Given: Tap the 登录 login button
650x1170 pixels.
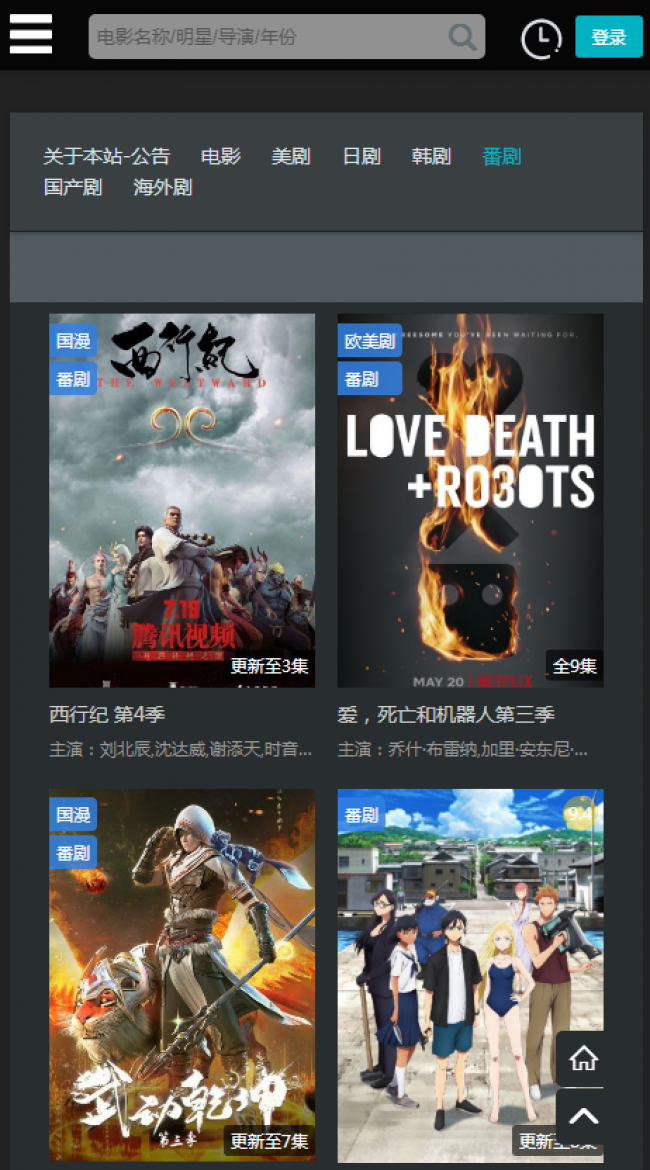Looking at the screenshot, I should click(608, 37).
